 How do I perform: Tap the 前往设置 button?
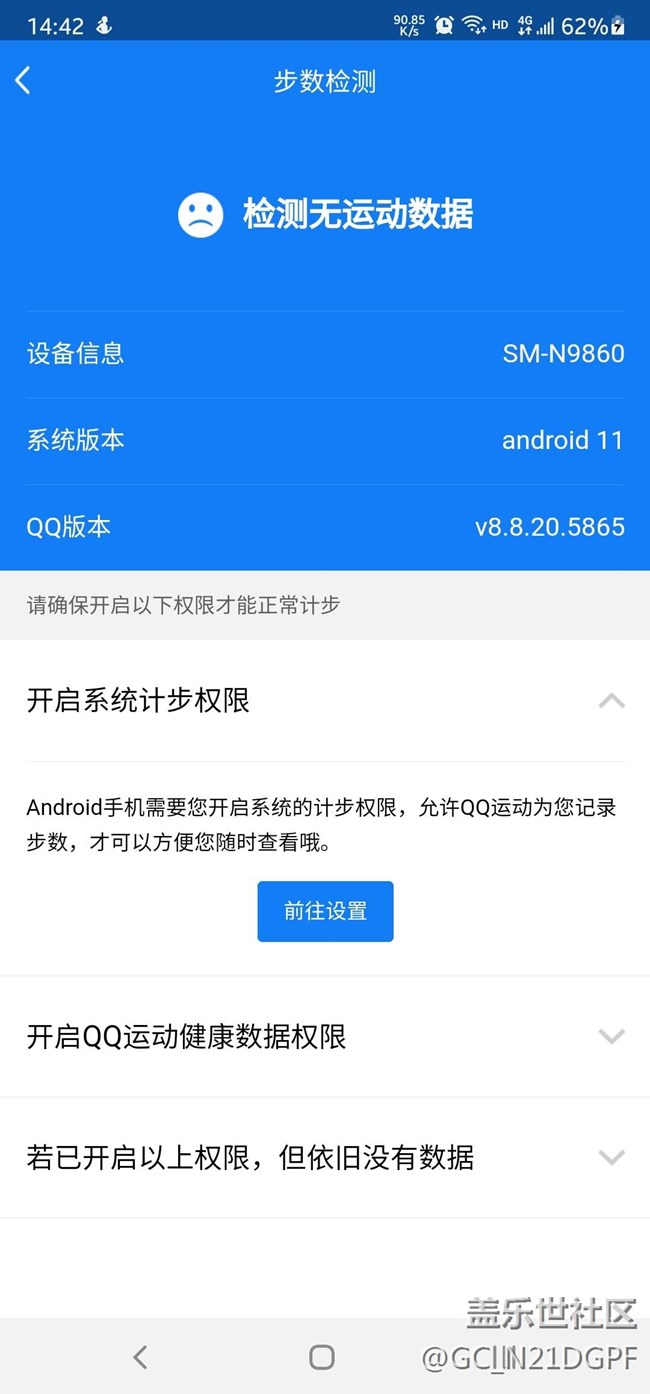point(325,911)
